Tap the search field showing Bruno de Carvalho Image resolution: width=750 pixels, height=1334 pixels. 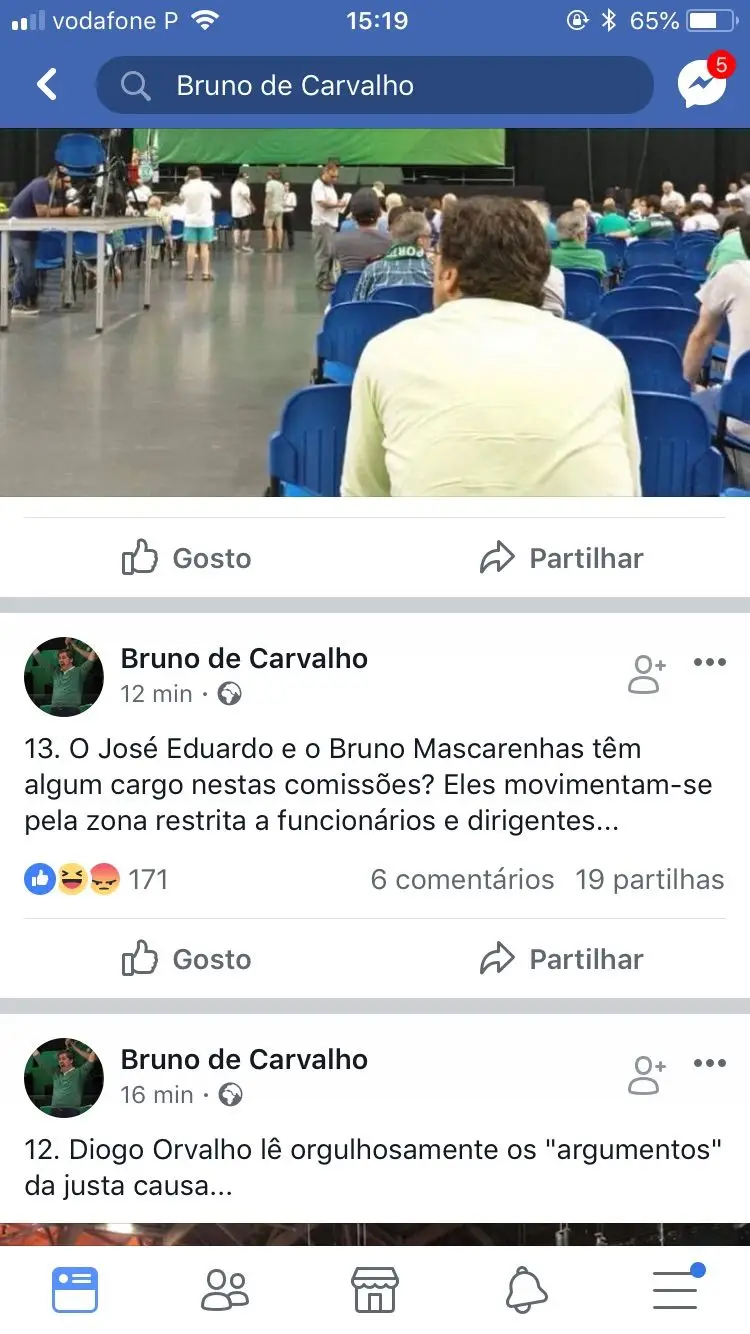click(x=375, y=85)
